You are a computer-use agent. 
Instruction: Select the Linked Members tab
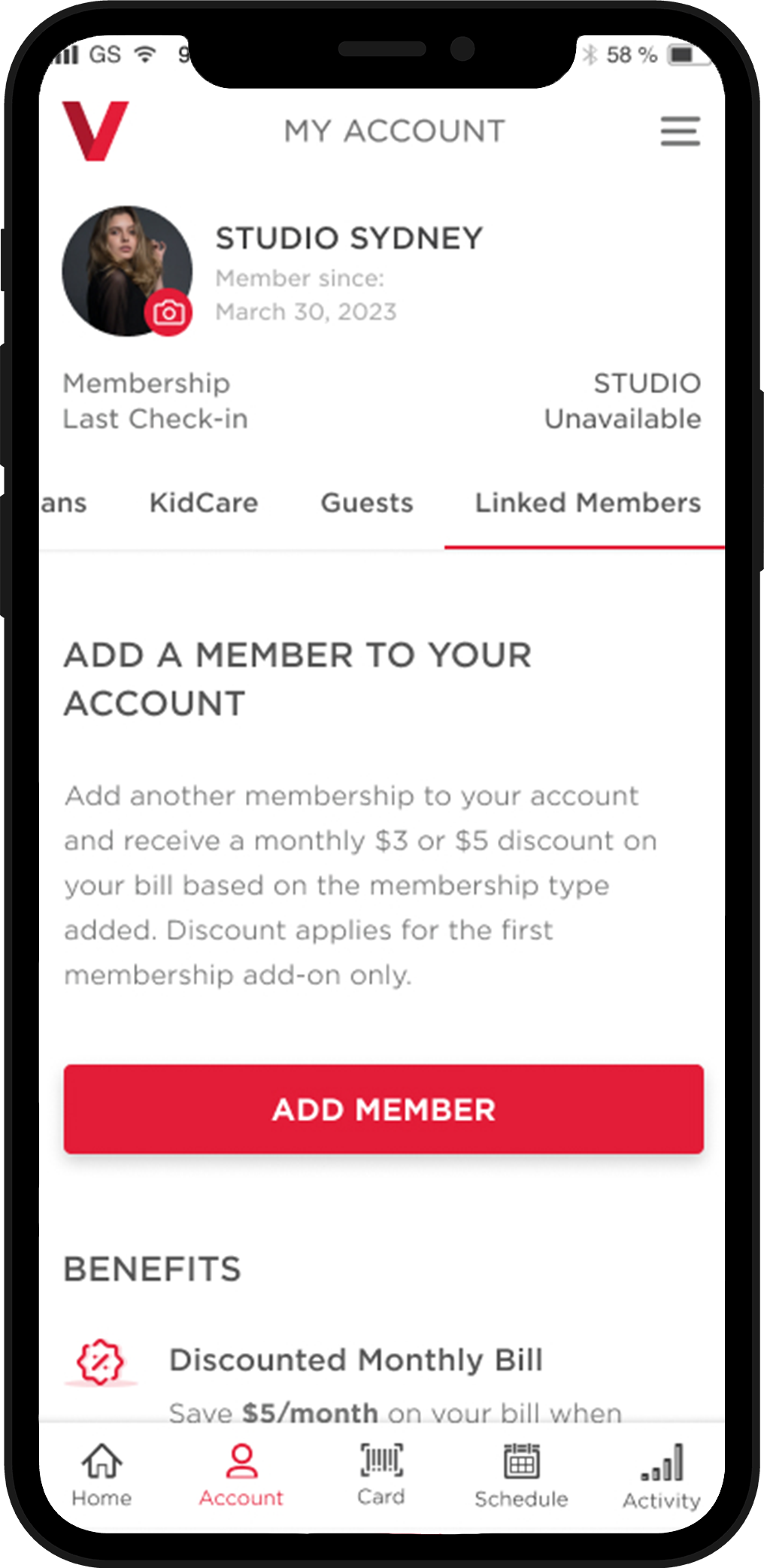pos(587,502)
